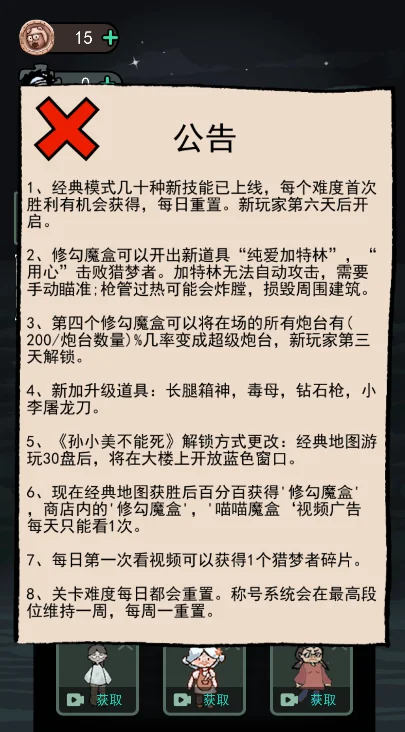Viewport: 405px width, 732px height.
Task: Add more pig coins with the plus button
Action: [110, 38]
